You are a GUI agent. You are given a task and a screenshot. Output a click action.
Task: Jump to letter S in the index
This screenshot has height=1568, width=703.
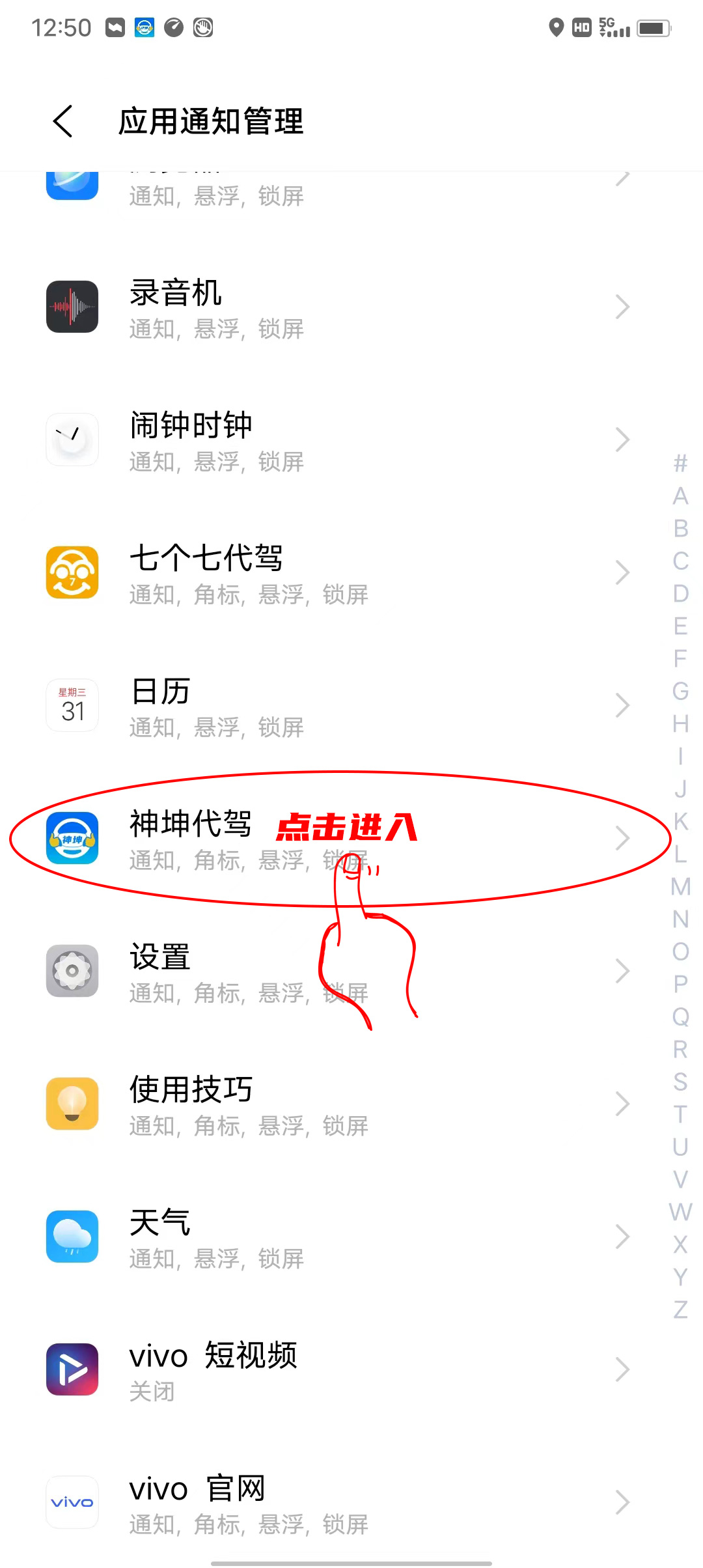tap(680, 1082)
